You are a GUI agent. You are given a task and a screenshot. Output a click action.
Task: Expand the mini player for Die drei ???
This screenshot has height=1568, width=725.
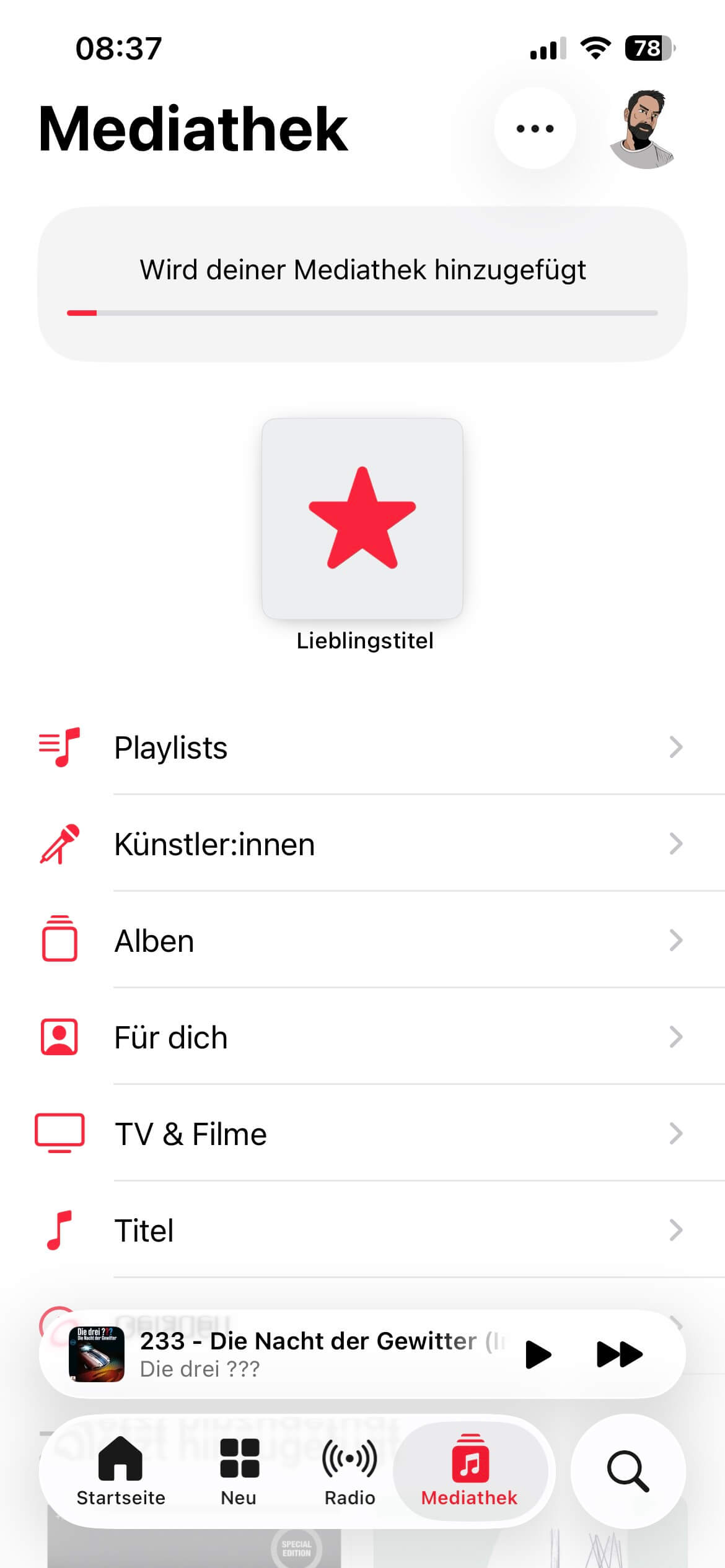coord(310,1354)
